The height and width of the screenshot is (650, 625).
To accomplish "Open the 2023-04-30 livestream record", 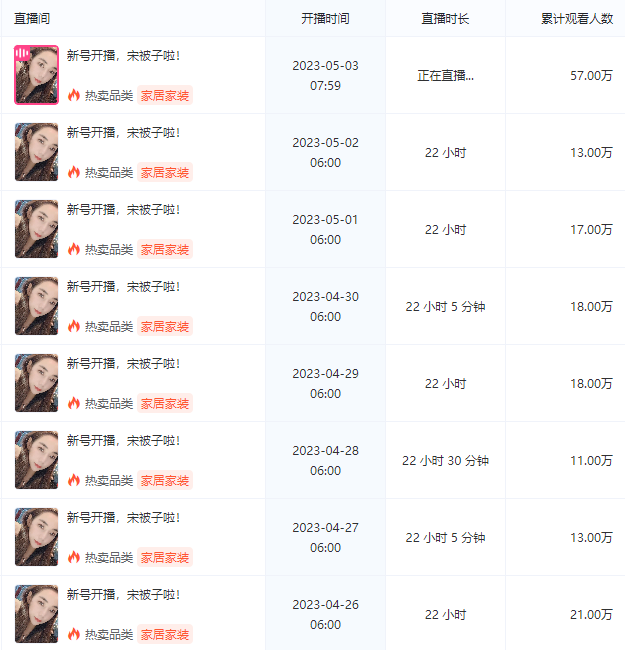I will pos(123,287).
